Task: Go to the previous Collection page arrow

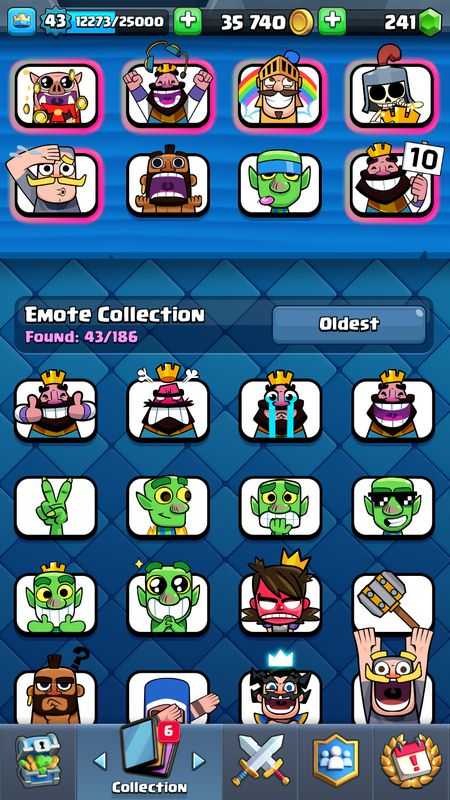Action: pos(101,761)
